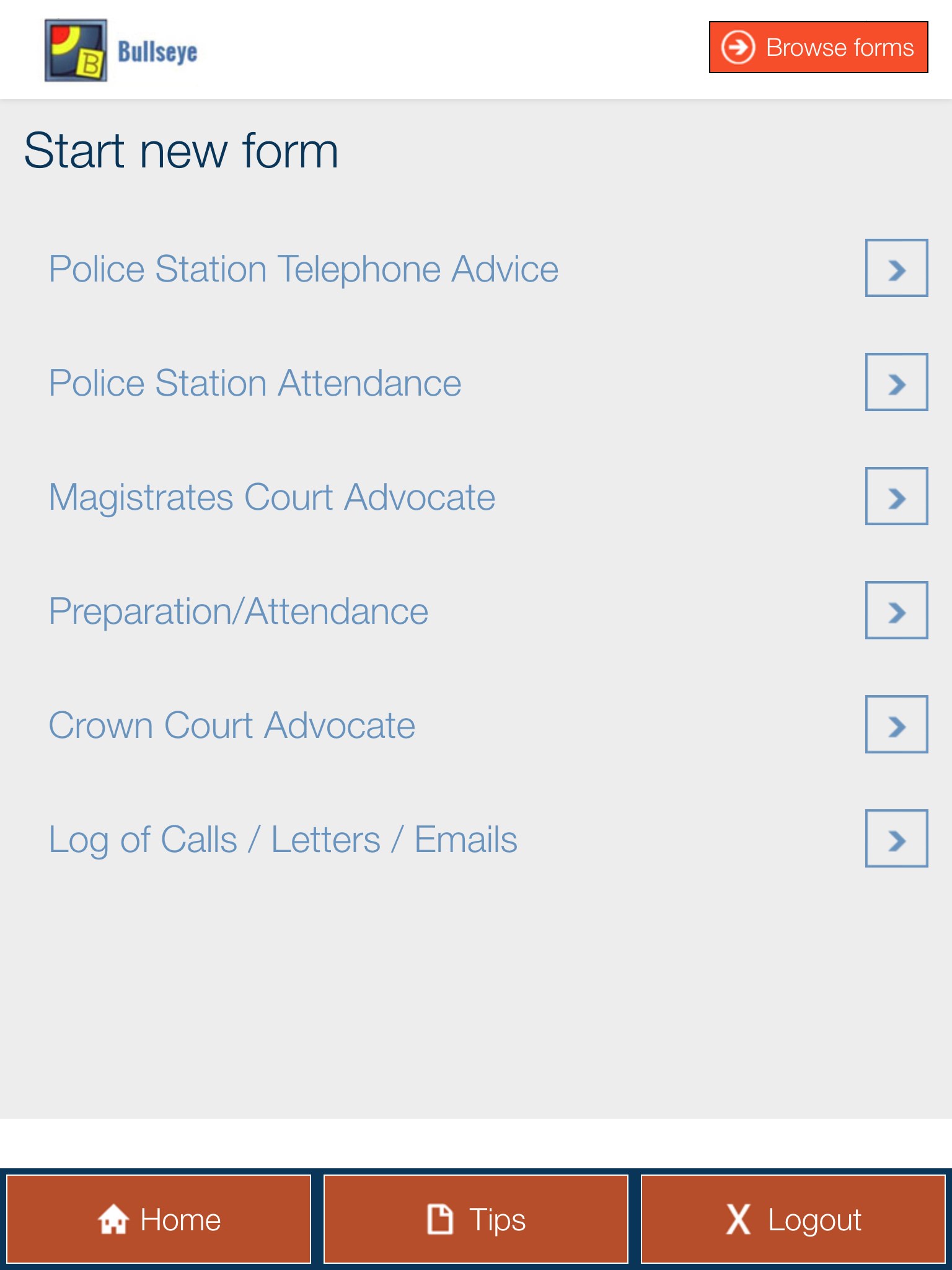The height and width of the screenshot is (1270, 952).
Task: Choose the Preparation/Attendance form
Action: [896, 611]
